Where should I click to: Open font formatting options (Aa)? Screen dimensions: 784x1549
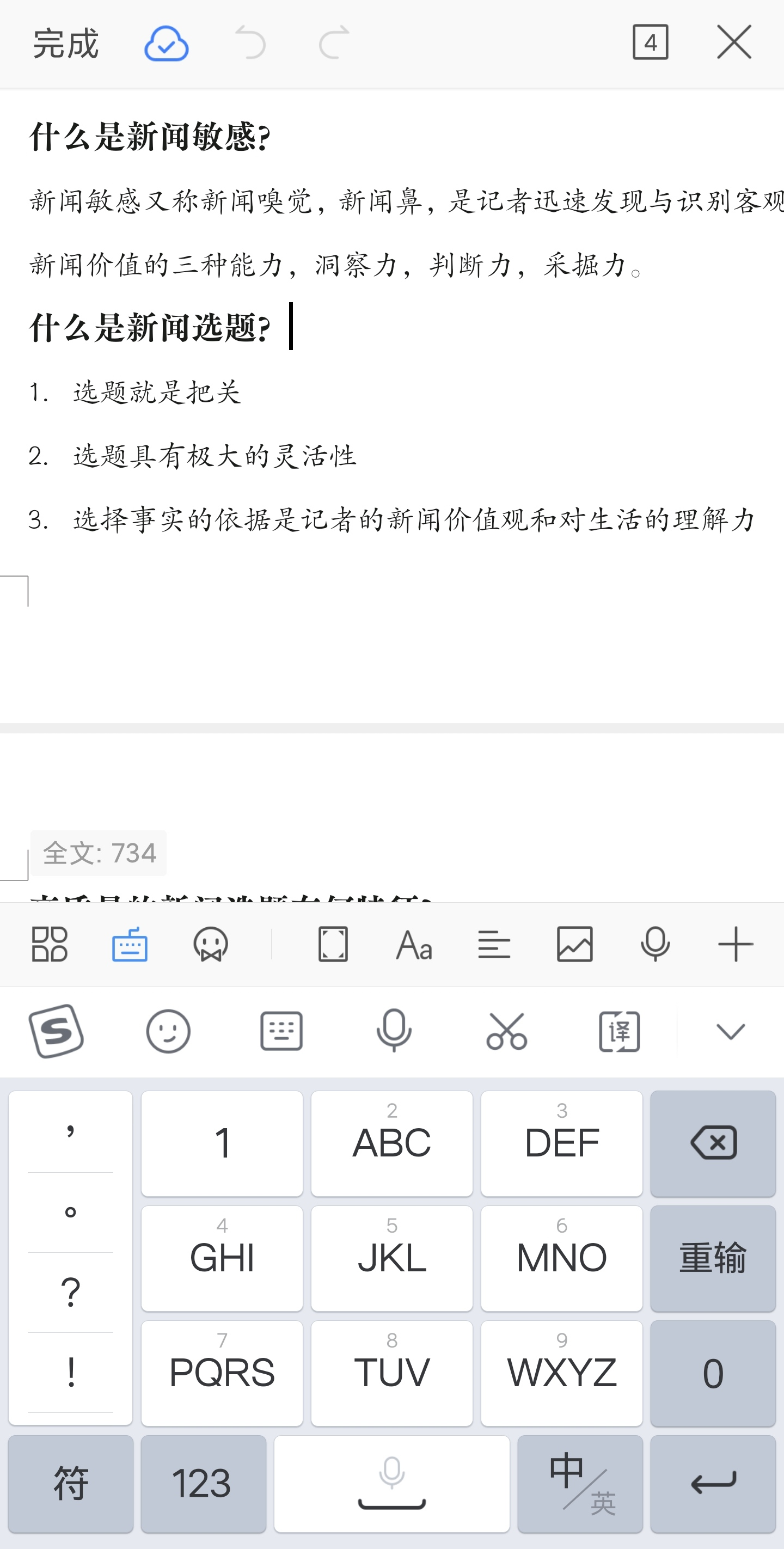pyautogui.click(x=414, y=944)
